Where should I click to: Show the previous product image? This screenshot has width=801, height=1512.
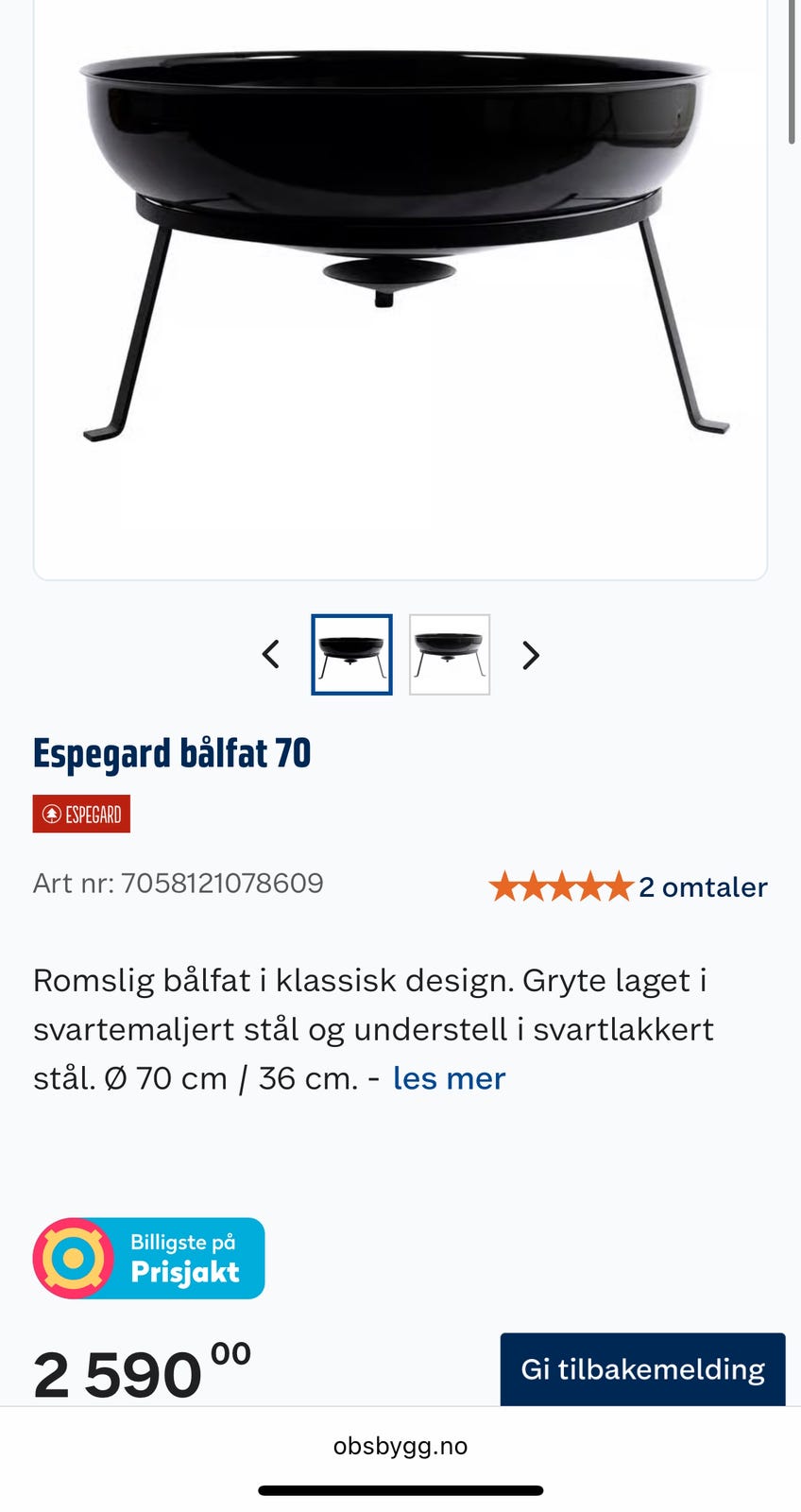[x=270, y=654]
